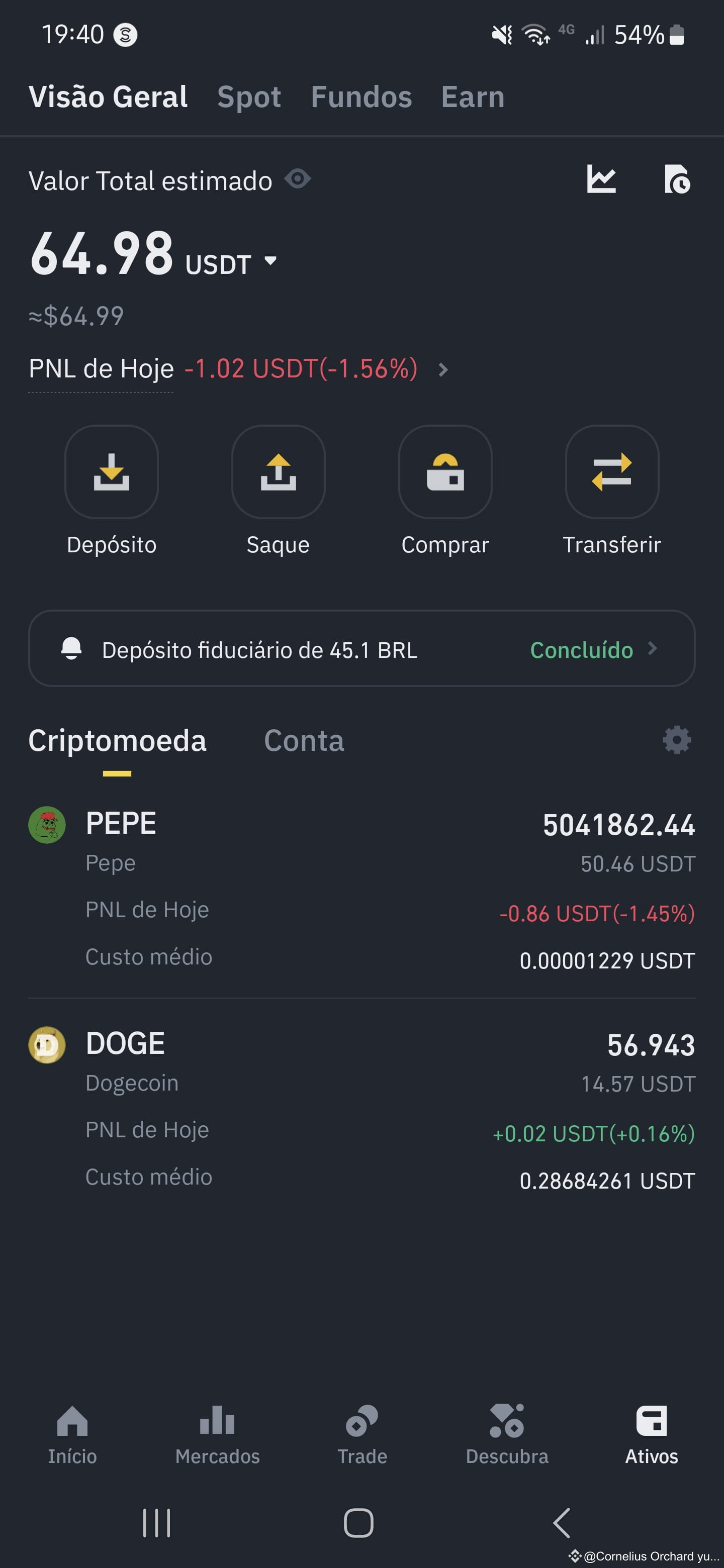Image resolution: width=724 pixels, height=1568 pixels.
Task: Tap the system back button
Action: click(x=562, y=1523)
